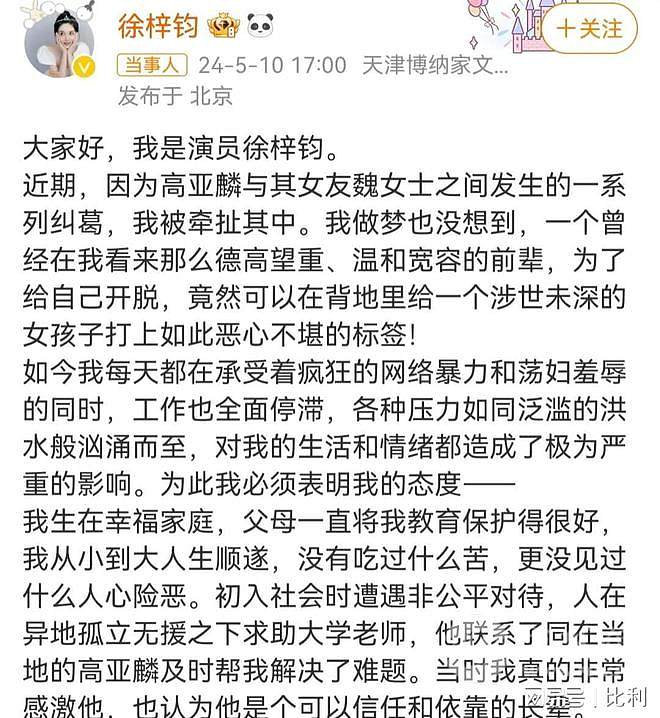Image resolution: width=660 pixels, height=718 pixels.
Task: Follow 徐梓钧 with the 关注 button
Action: [589, 27]
